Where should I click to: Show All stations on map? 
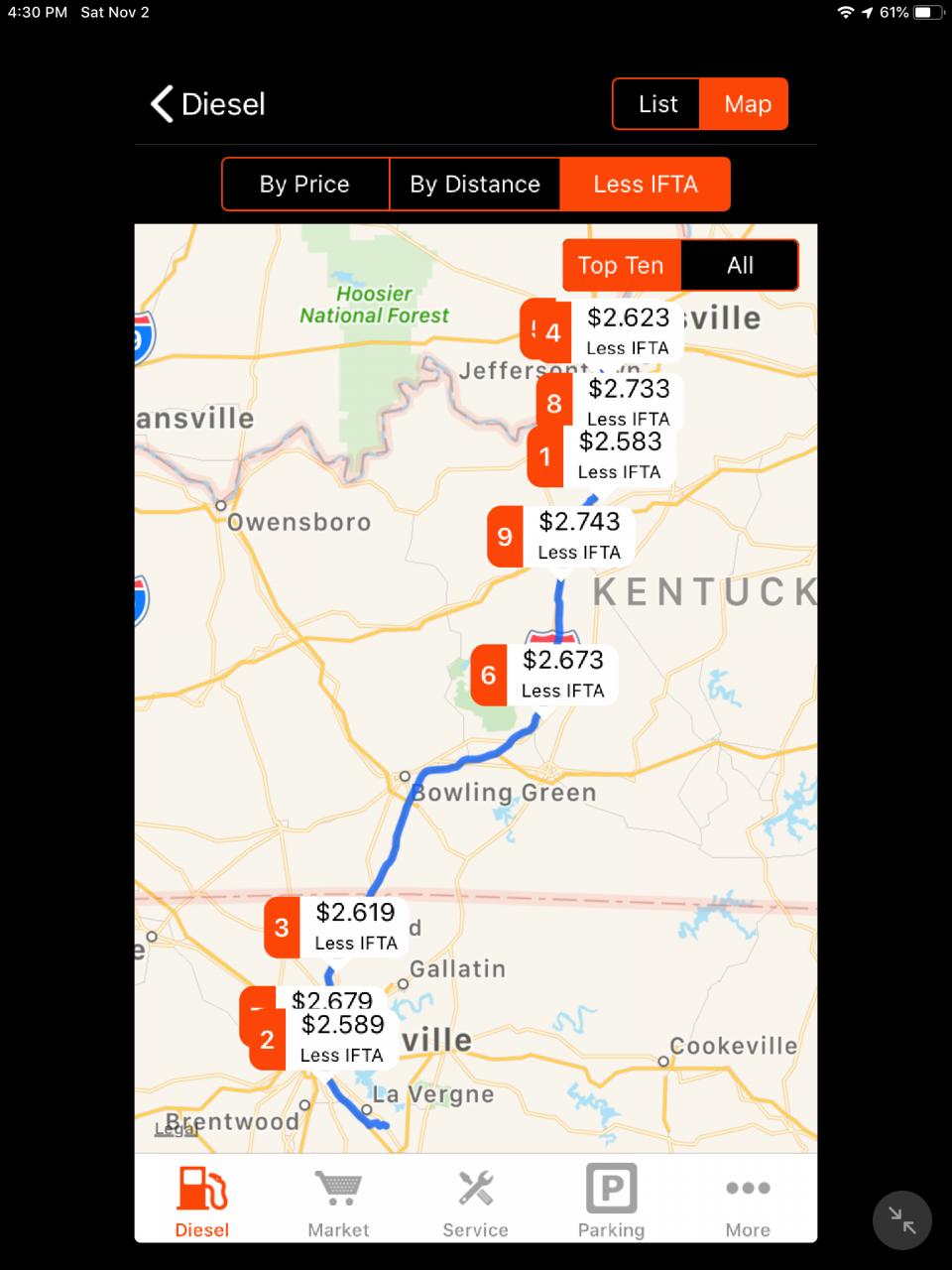(x=740, y=265)
